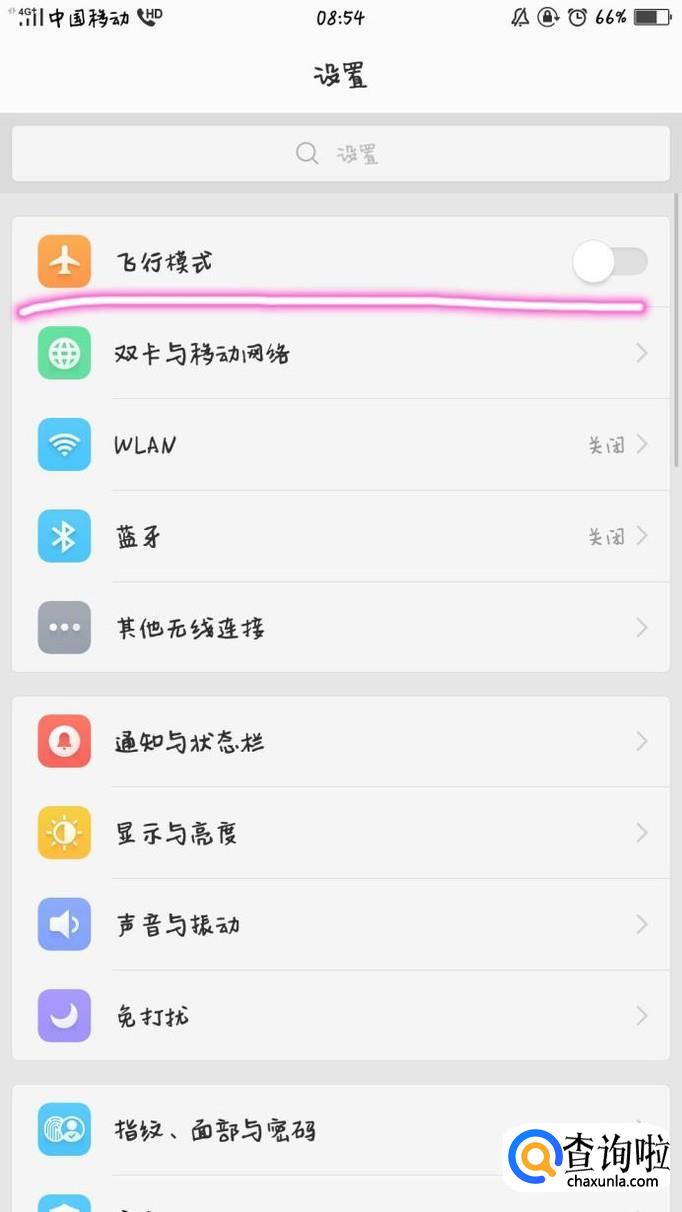Open 指纹、面部与密码 settings
The width and height of the screenshot is (682, 1212).
300,1130
